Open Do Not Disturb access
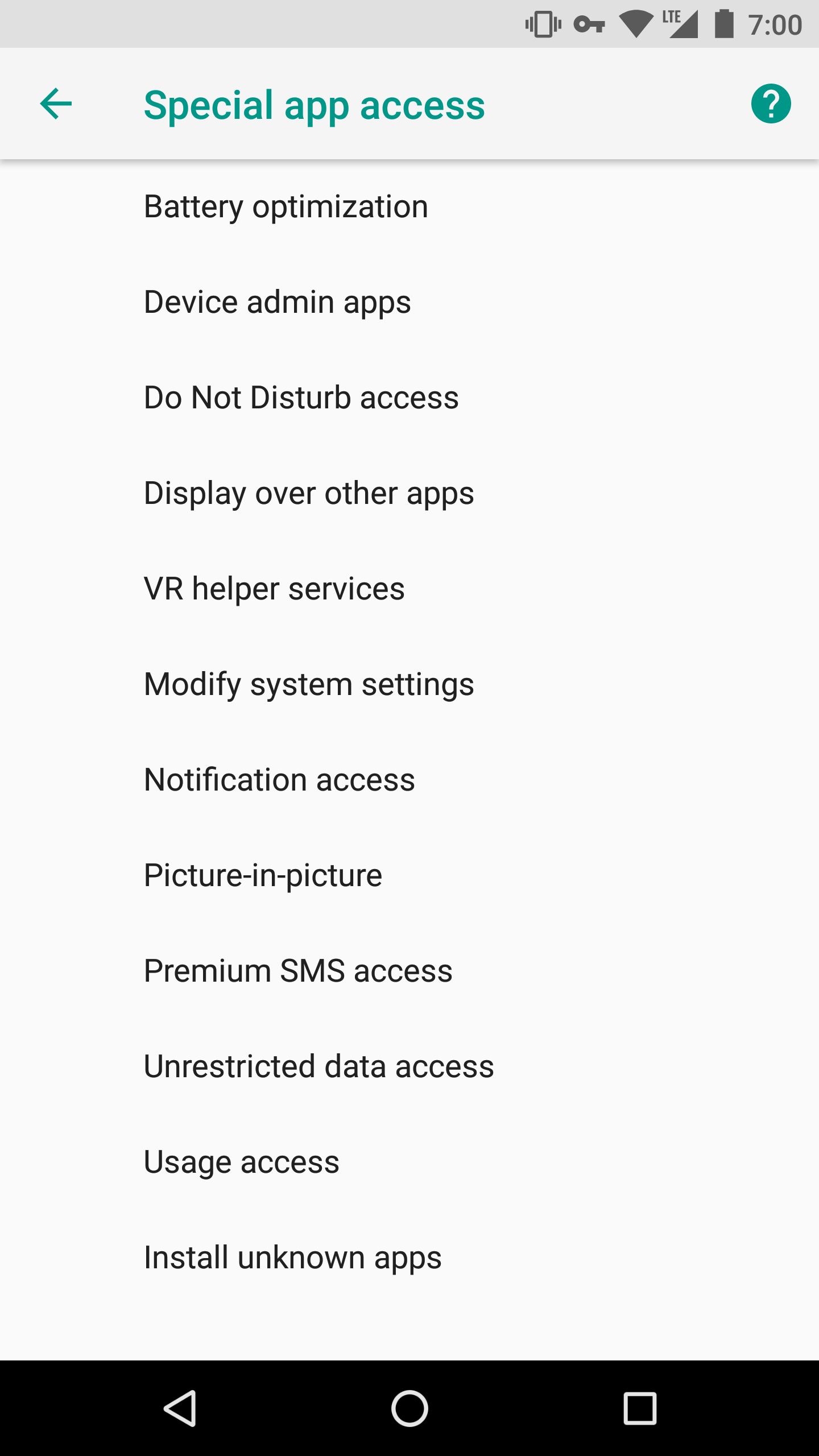 tap(301, 398)
